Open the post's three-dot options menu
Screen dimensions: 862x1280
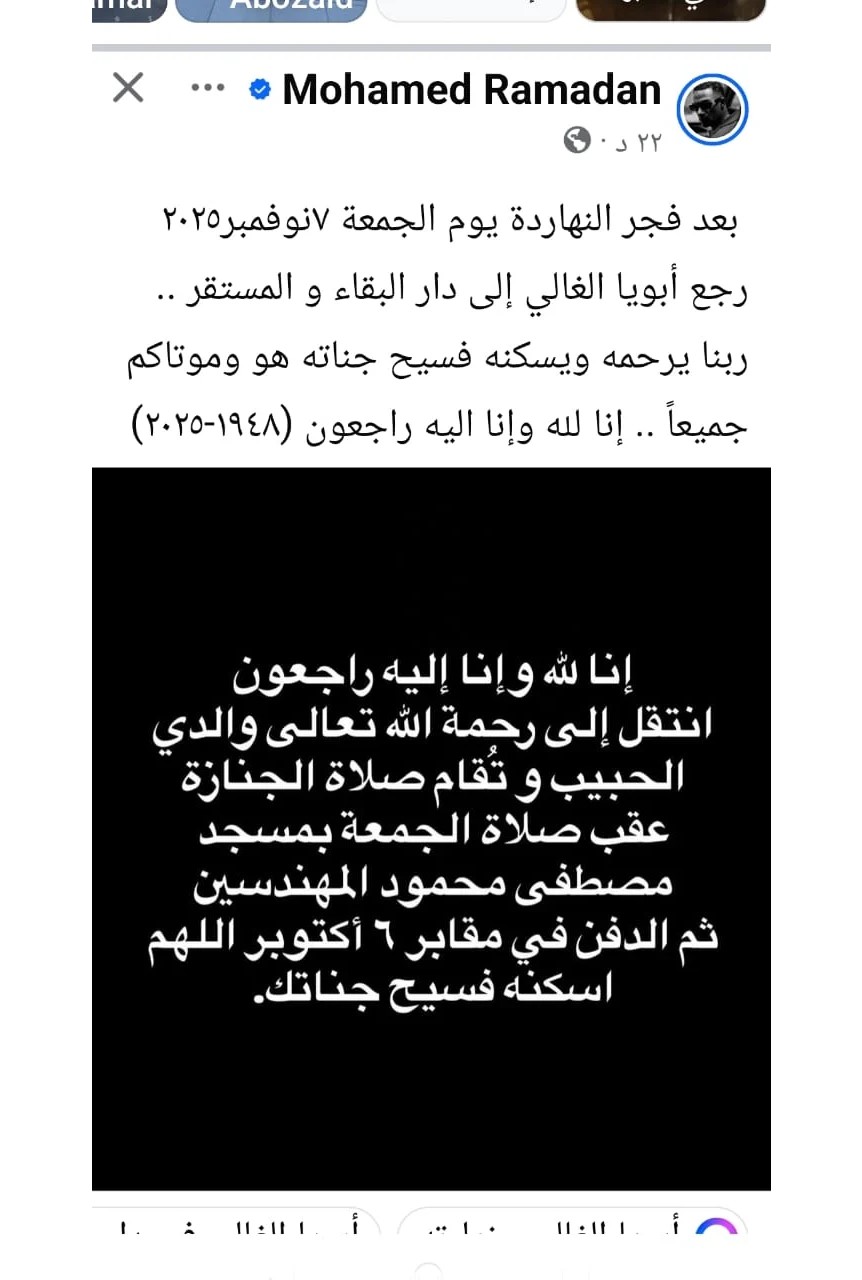click(207, 89)
